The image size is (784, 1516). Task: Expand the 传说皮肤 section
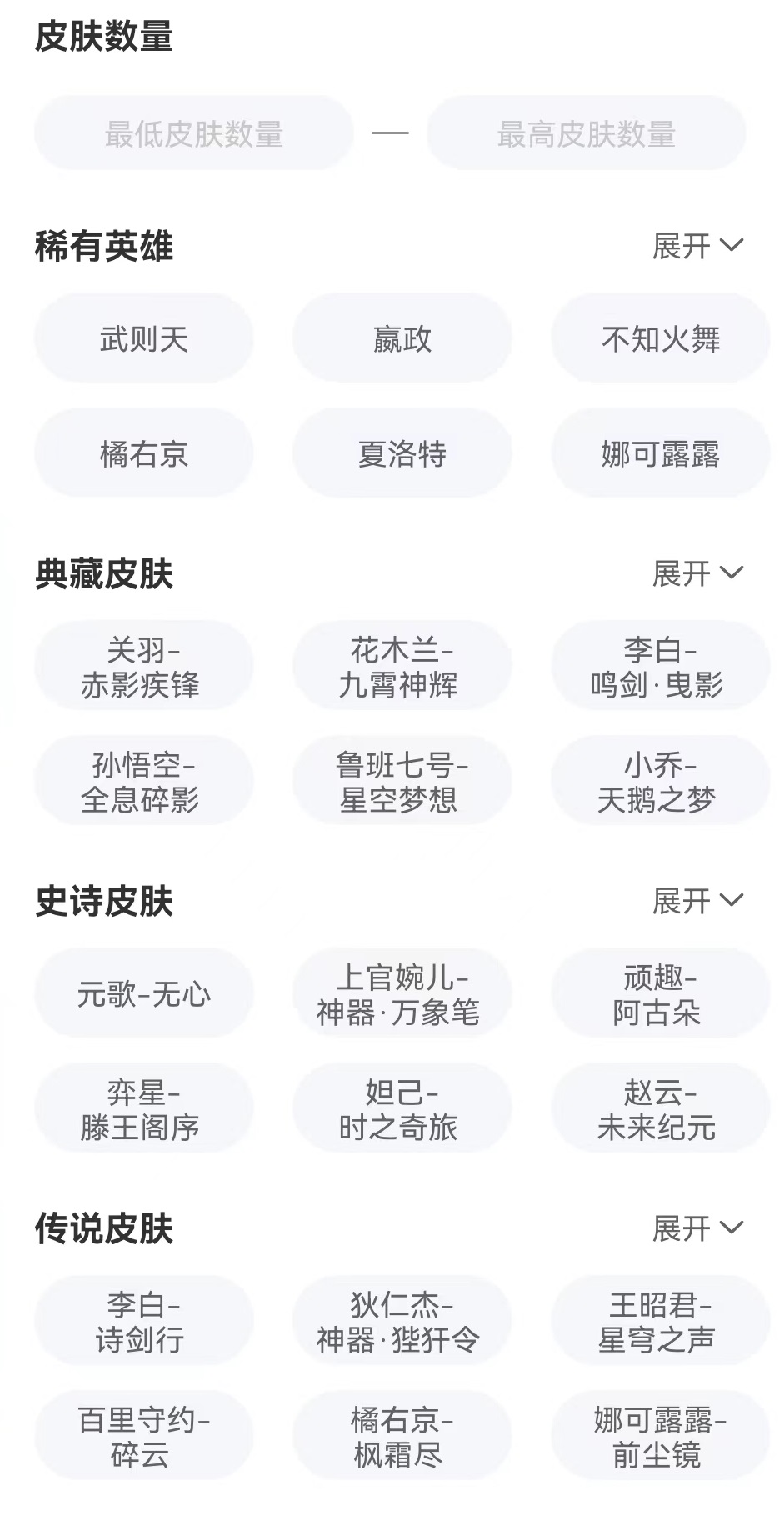click(697, 1228)
